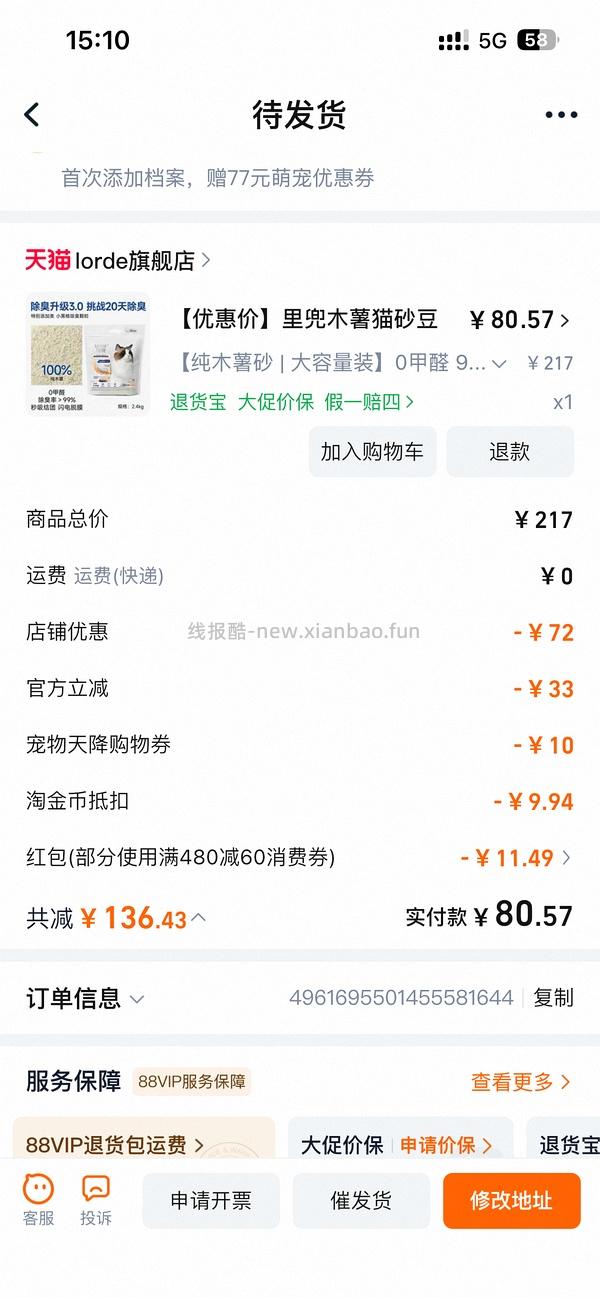Open the three-dot overflow menu
The image size is (600, 1298).
pyautogui.click(x=561, y=115)
